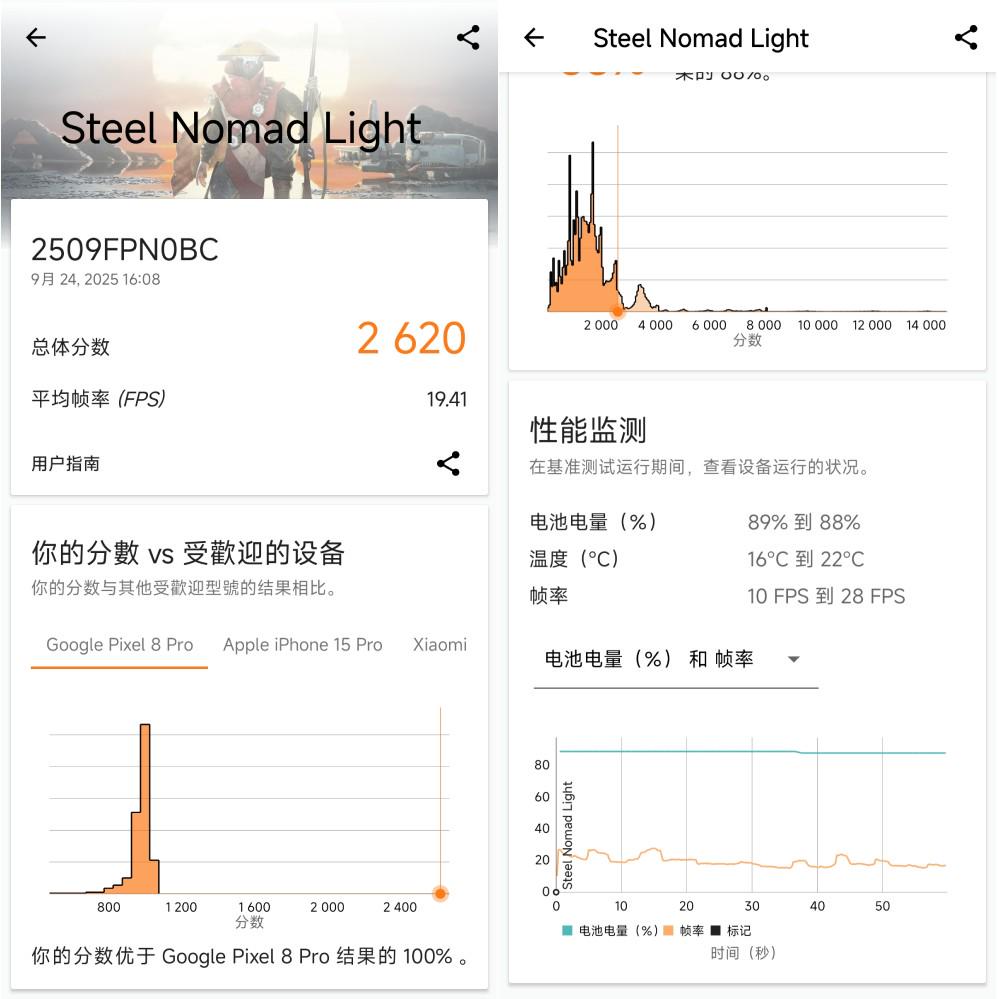The width and height of the screenshot is (998, 999).
Task: Expand the 电池电量（%）和 帧率 dropdown
Action: pyautogui.click(x=676, y=660)
